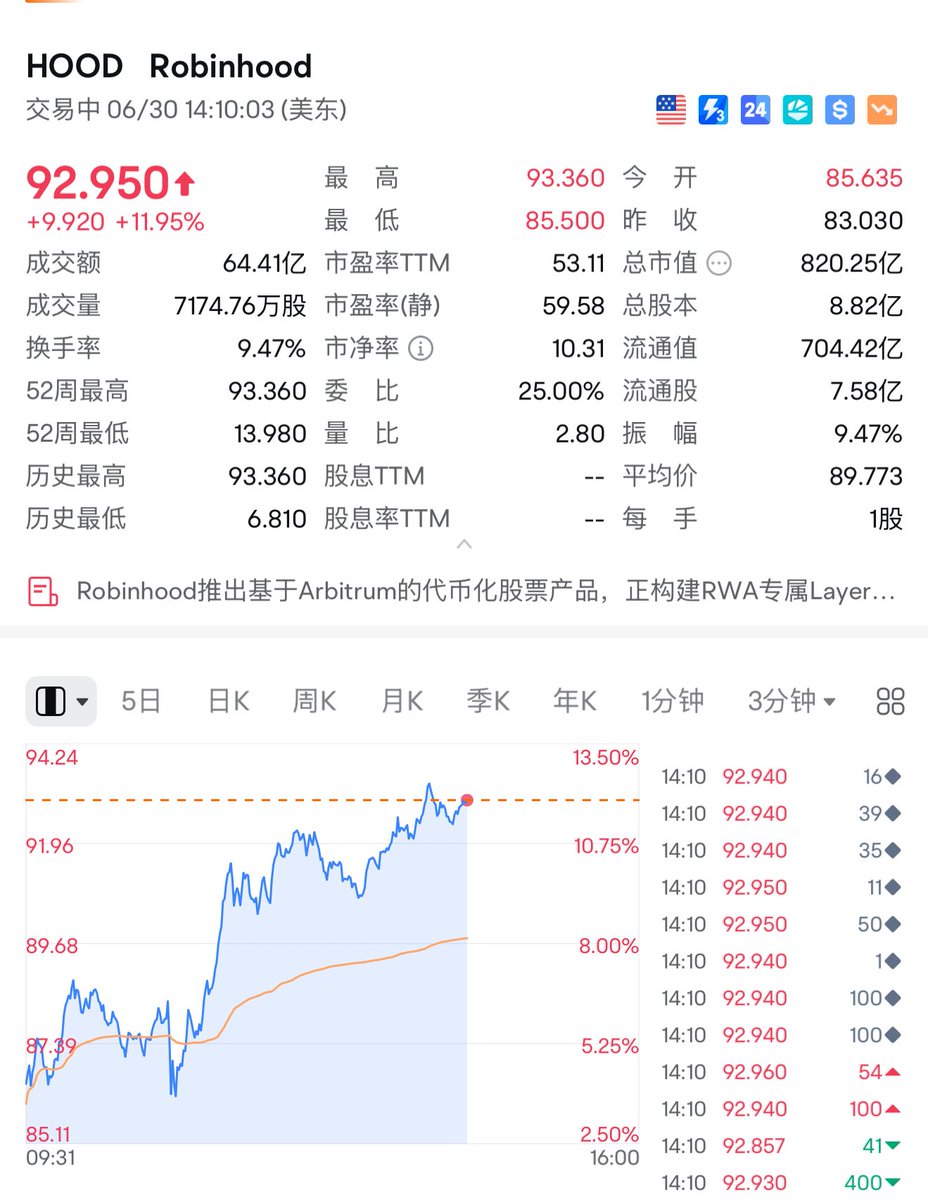Open more options beside 总市值

click(x=719, y=263)
